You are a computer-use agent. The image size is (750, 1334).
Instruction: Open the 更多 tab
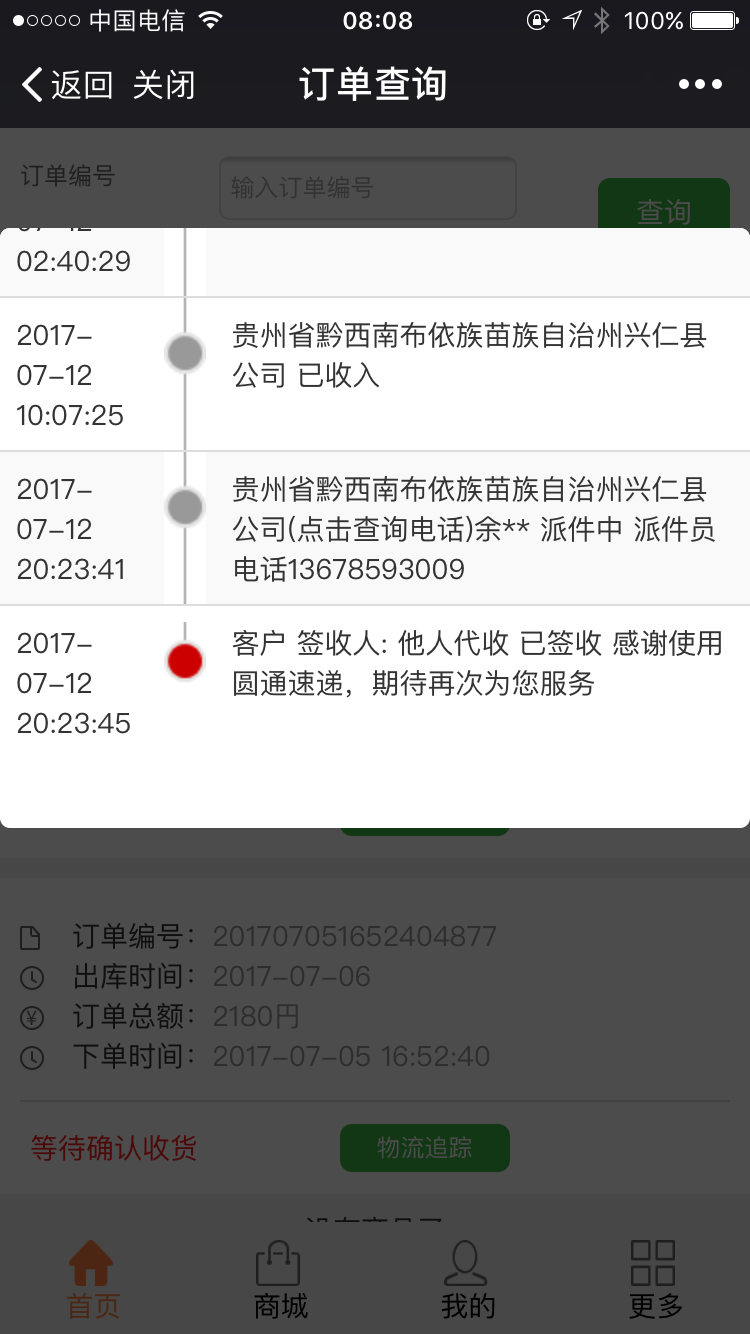pos(655,1280)
